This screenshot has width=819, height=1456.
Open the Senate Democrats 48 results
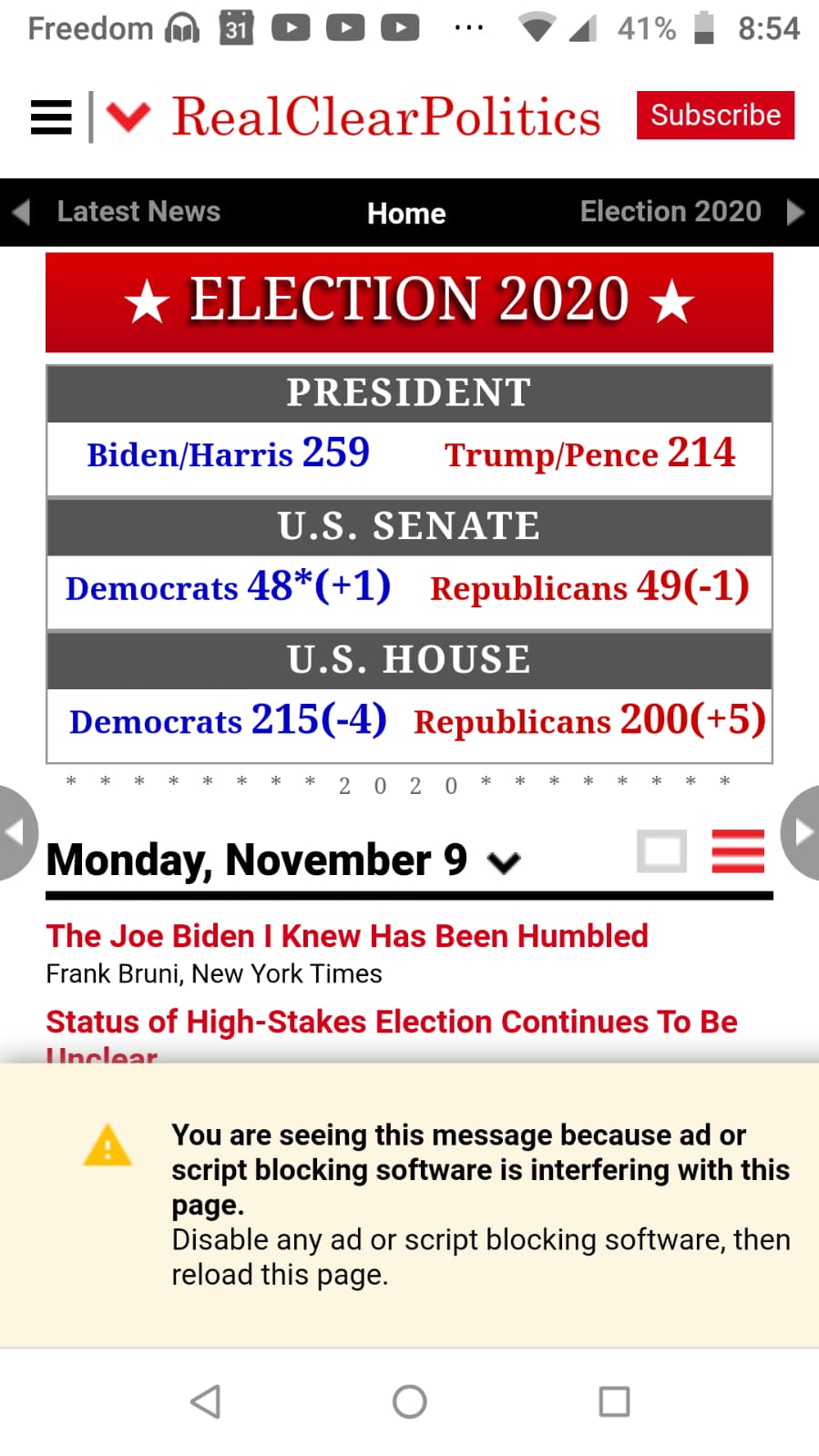tap(228, 586)
